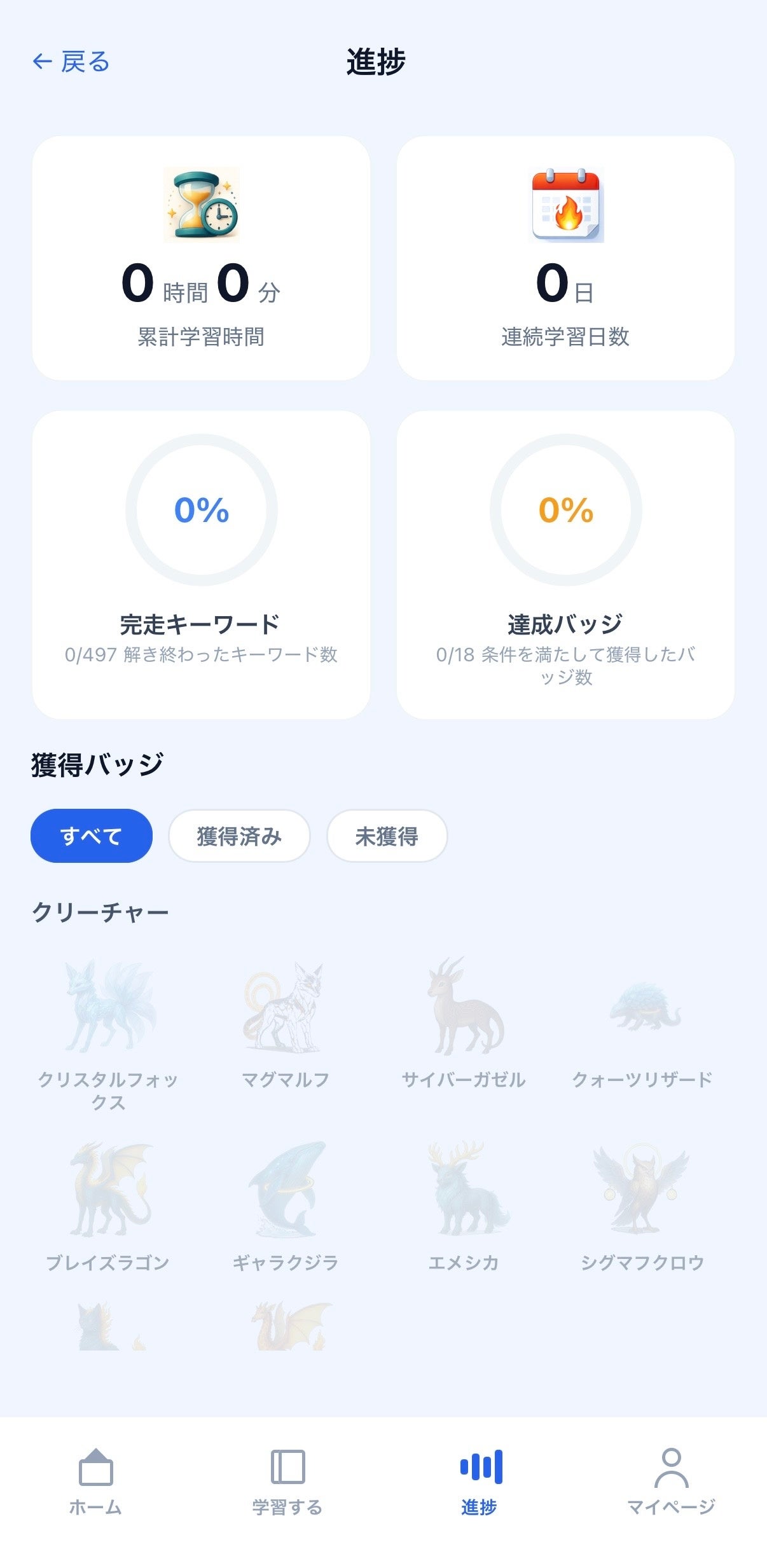Switch to the ホーム tab
Viewport: 767px width, 1568px height.
[95, 1481]
